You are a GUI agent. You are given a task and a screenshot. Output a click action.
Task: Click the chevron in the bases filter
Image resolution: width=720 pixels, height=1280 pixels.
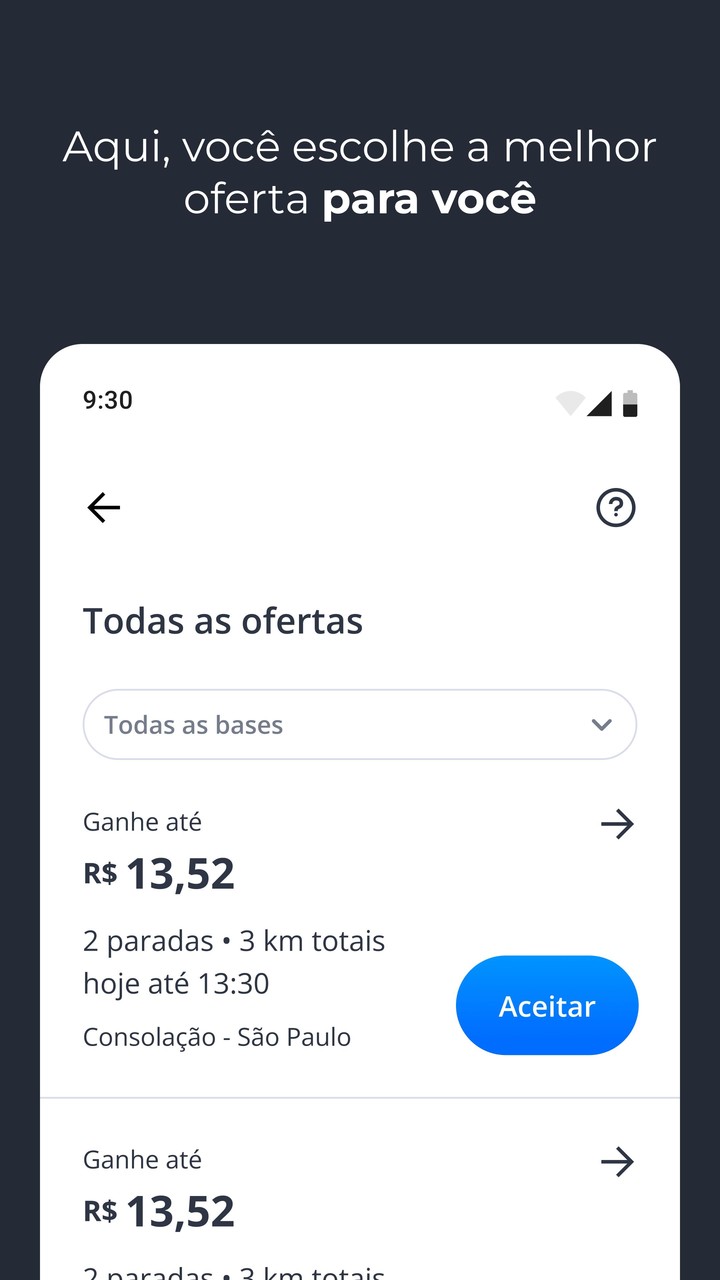pos(600,724)
